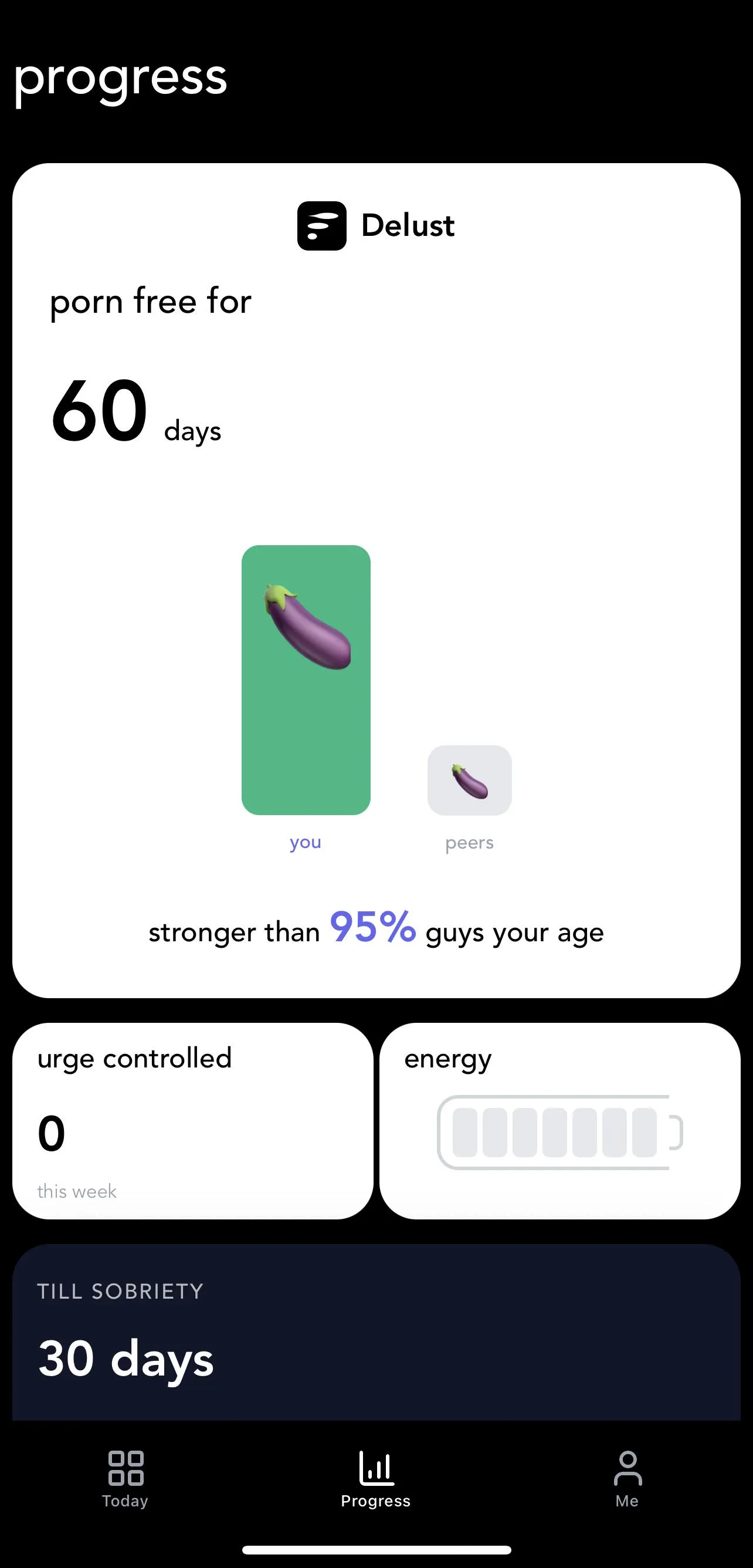This screenshot has height=1568, width=753.
Task: Open the urge controlled card
Action: coord(192,1121)
